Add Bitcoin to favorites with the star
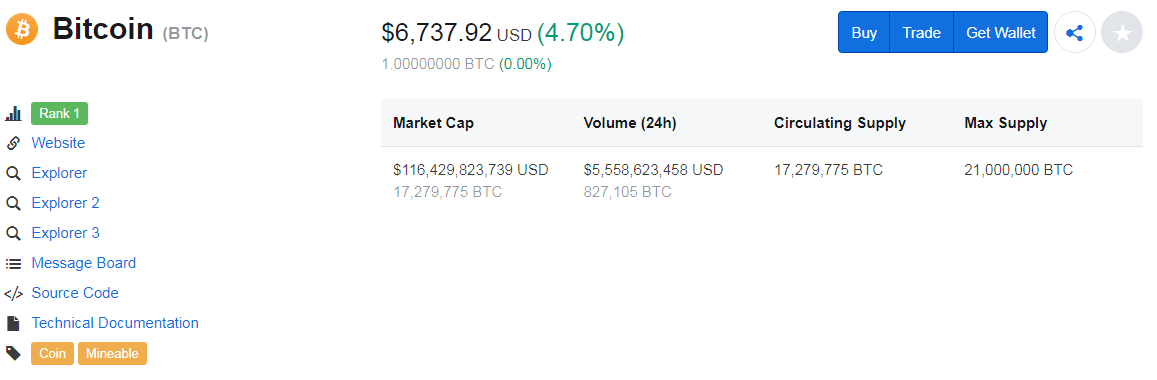Image resolution: width=1157 pixels, height=380 pixels. pos(1122,32)
